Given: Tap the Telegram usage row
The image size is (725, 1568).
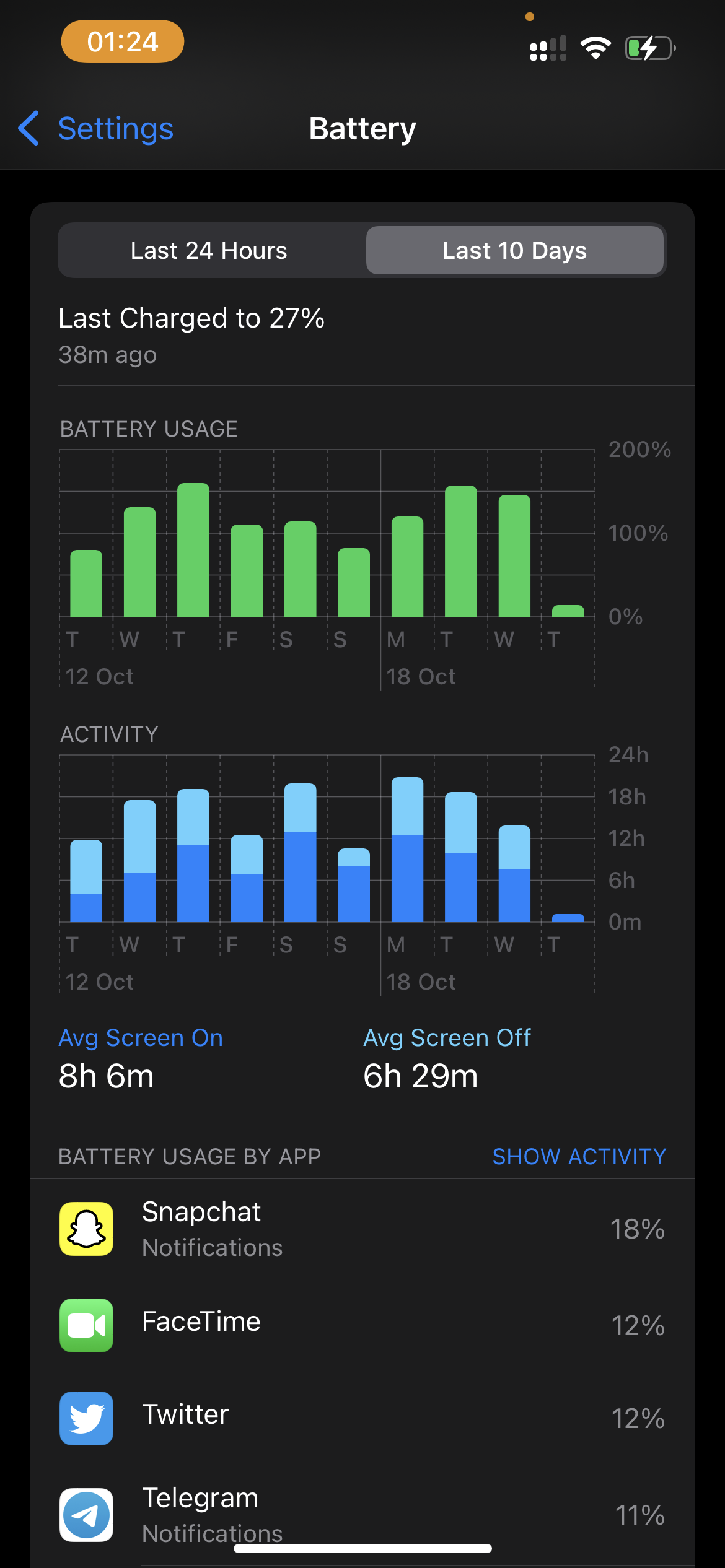Looking at the screenshot, I should (x=362, y=1515).
